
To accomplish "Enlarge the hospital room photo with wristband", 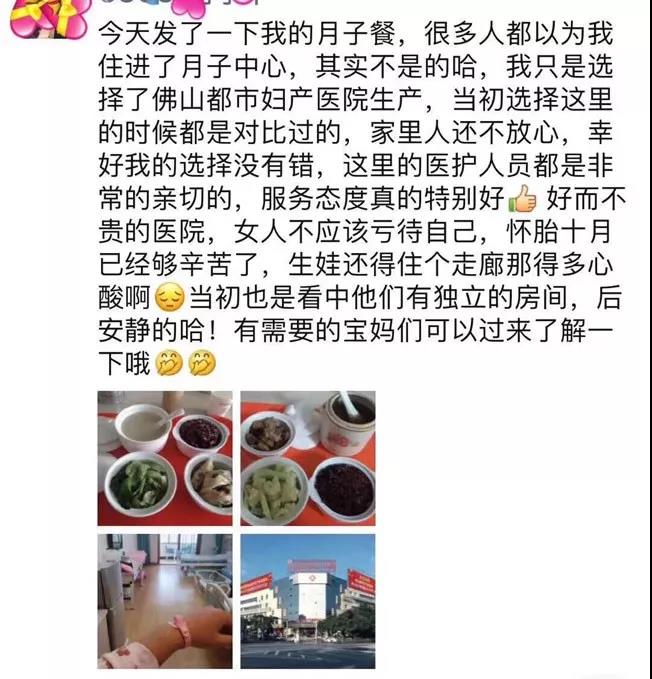I will coord(164,600).
